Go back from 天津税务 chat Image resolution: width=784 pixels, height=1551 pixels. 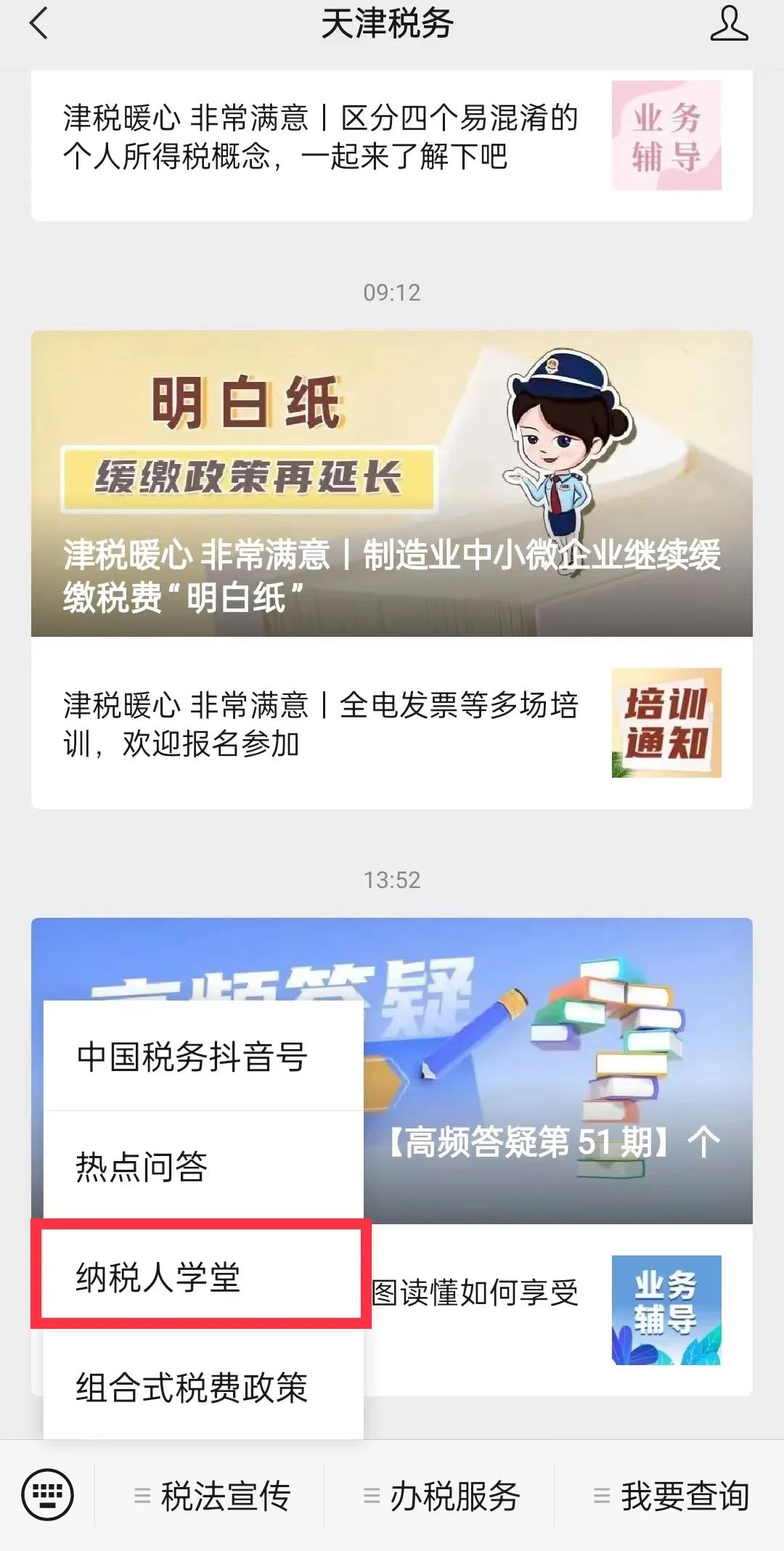point(39,23)
